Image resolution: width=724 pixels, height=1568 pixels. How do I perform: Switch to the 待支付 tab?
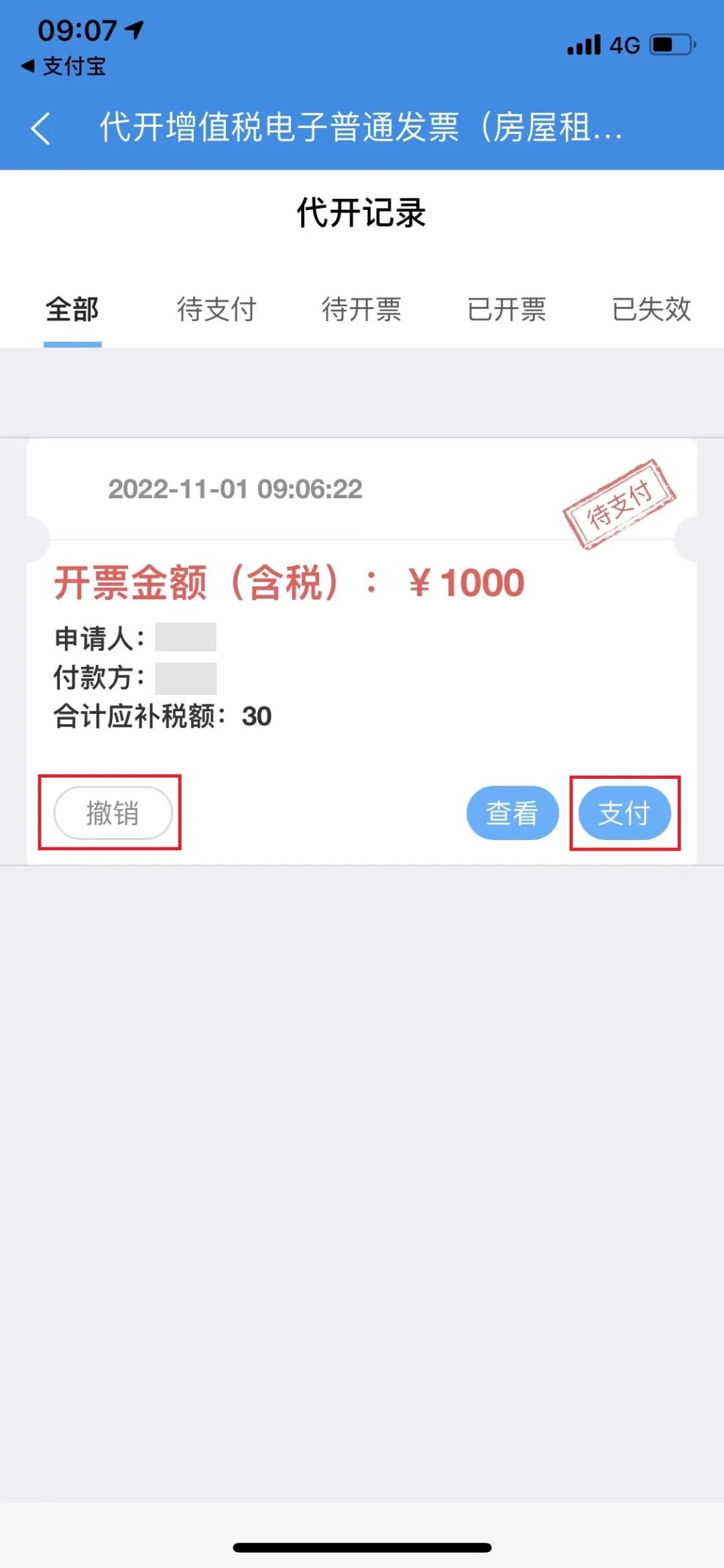point(217,310)
